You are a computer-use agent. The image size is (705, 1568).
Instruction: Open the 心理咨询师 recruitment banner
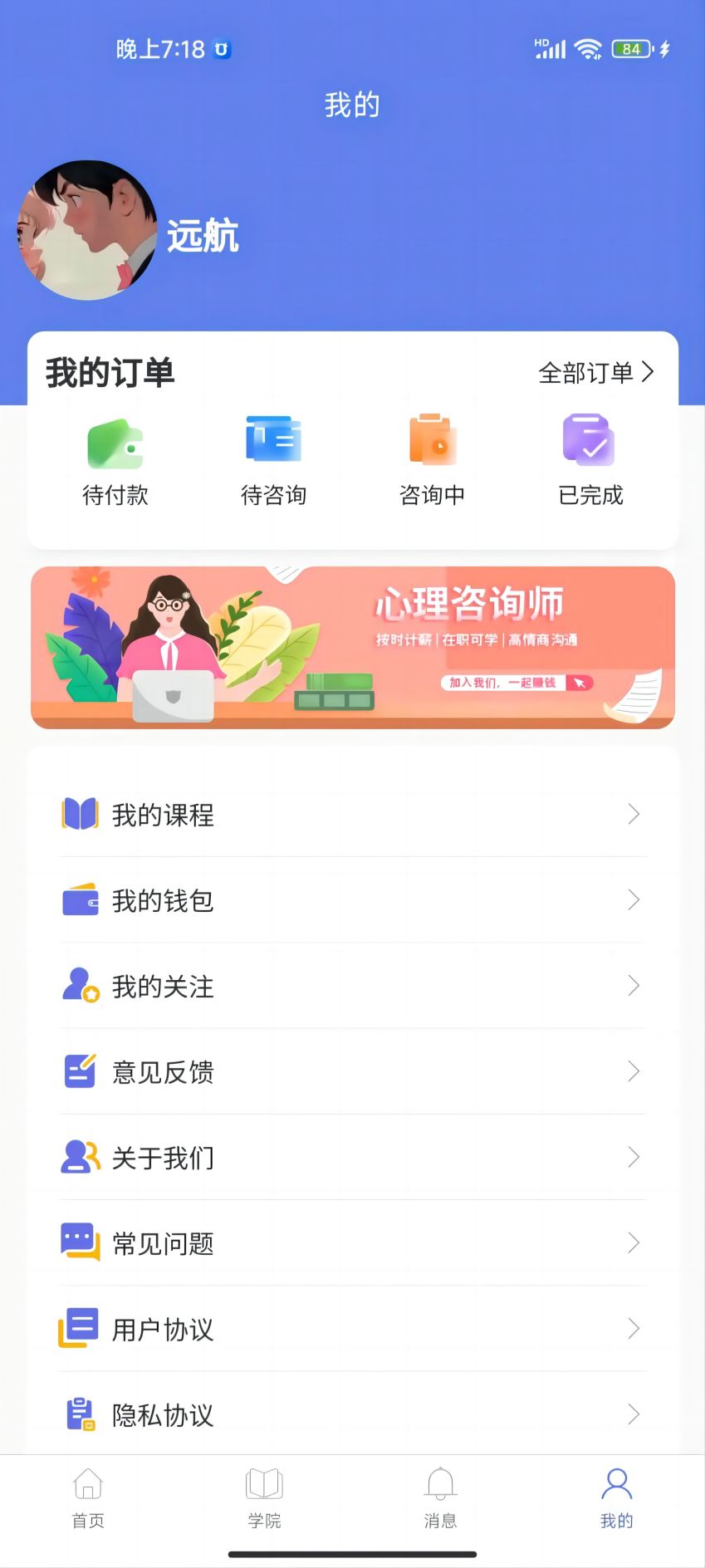tap(352, 648)
